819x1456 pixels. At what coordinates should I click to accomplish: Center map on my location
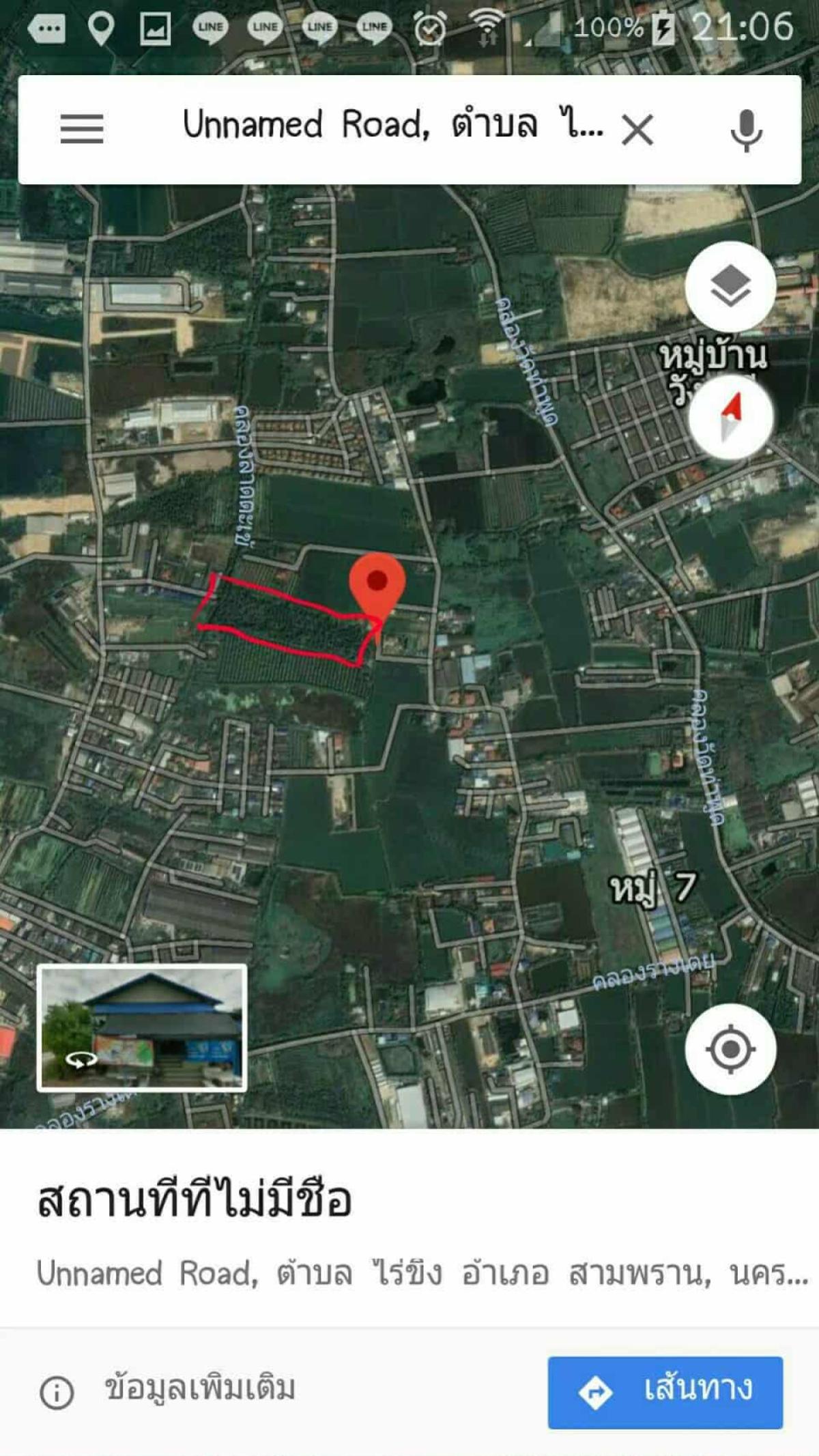click(730, 1049)
